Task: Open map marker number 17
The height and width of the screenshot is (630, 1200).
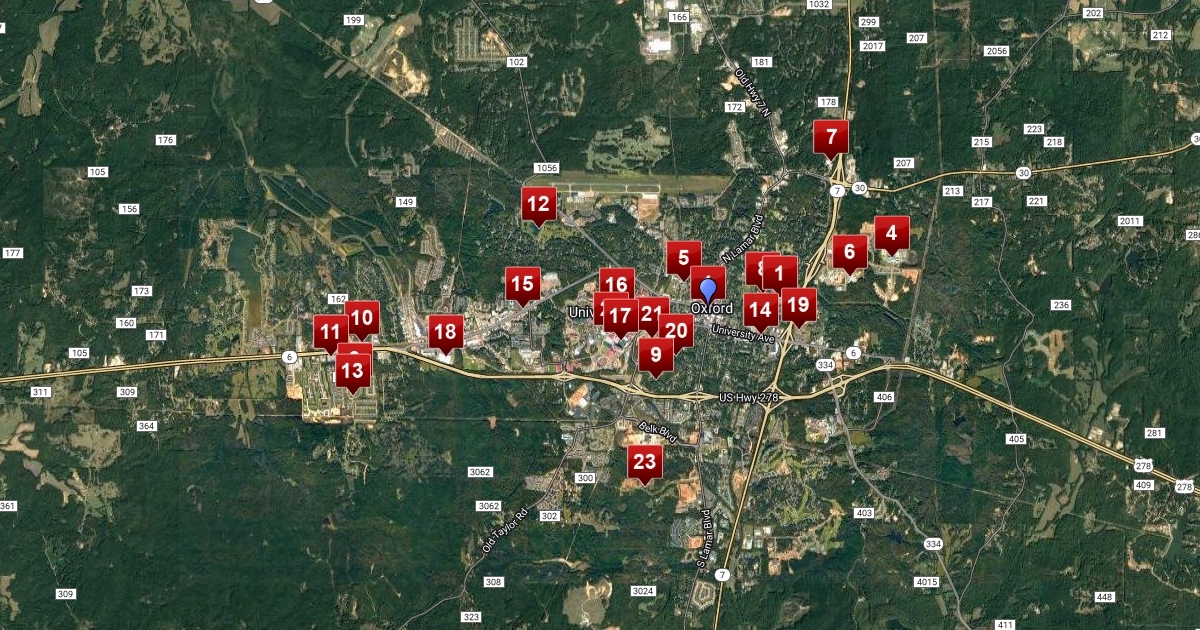Action: [621, 317]
